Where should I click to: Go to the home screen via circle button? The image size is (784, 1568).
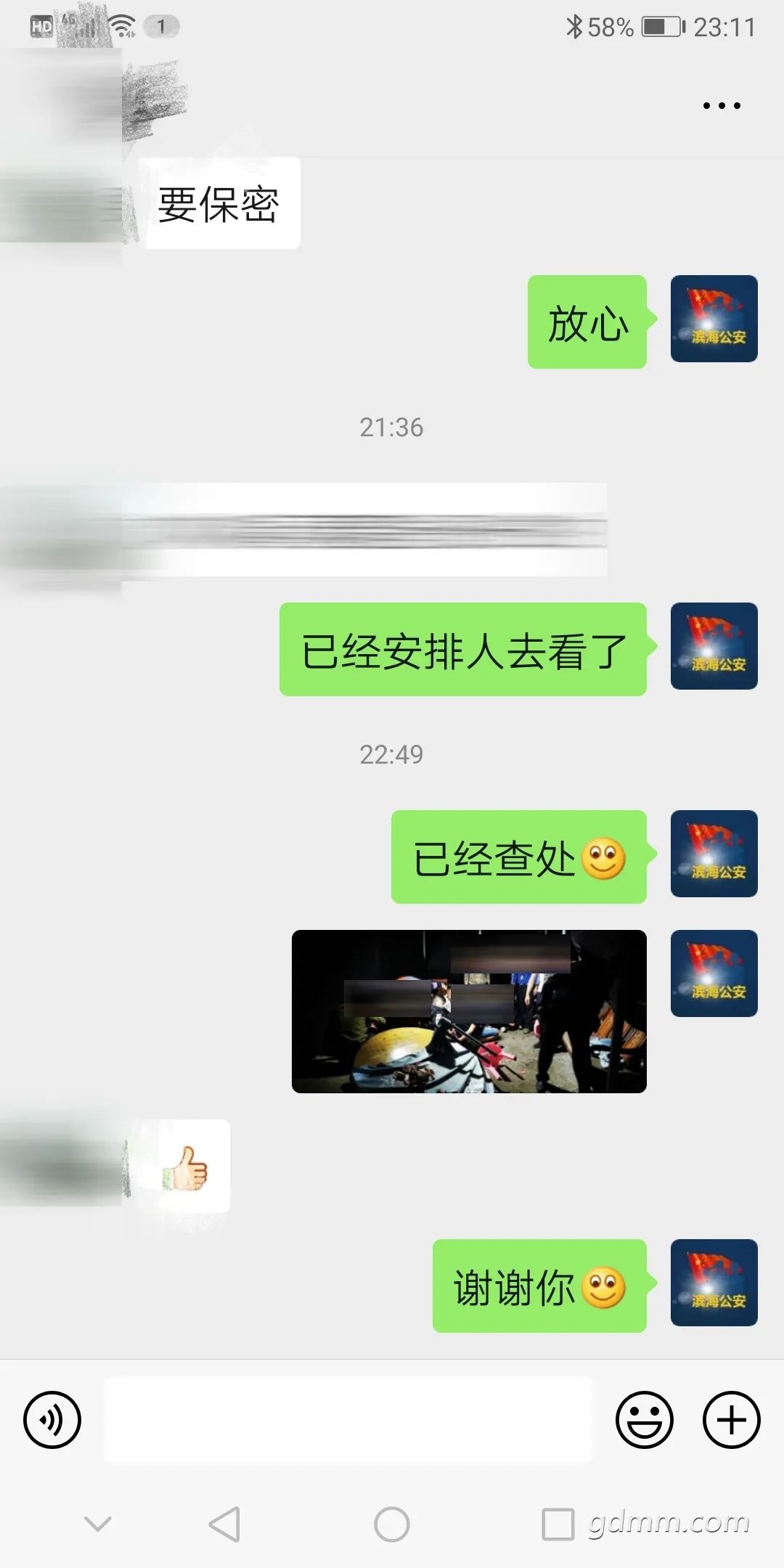pyautogui.click(x=392, y=1524)
